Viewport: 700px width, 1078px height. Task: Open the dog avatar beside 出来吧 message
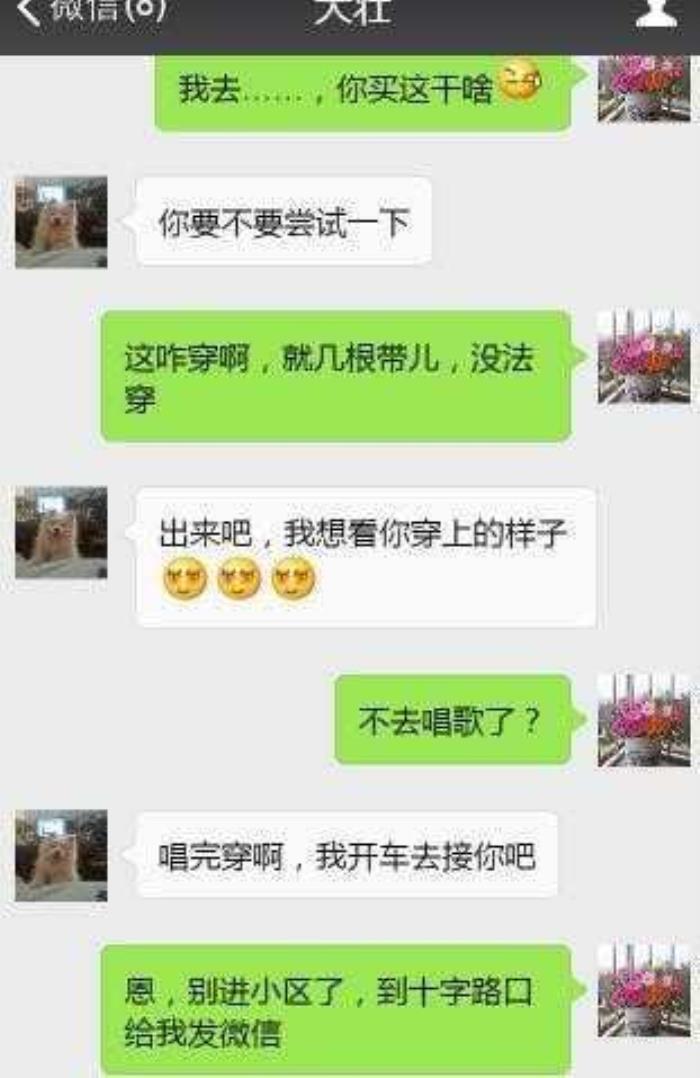click(x=61, y=532)
